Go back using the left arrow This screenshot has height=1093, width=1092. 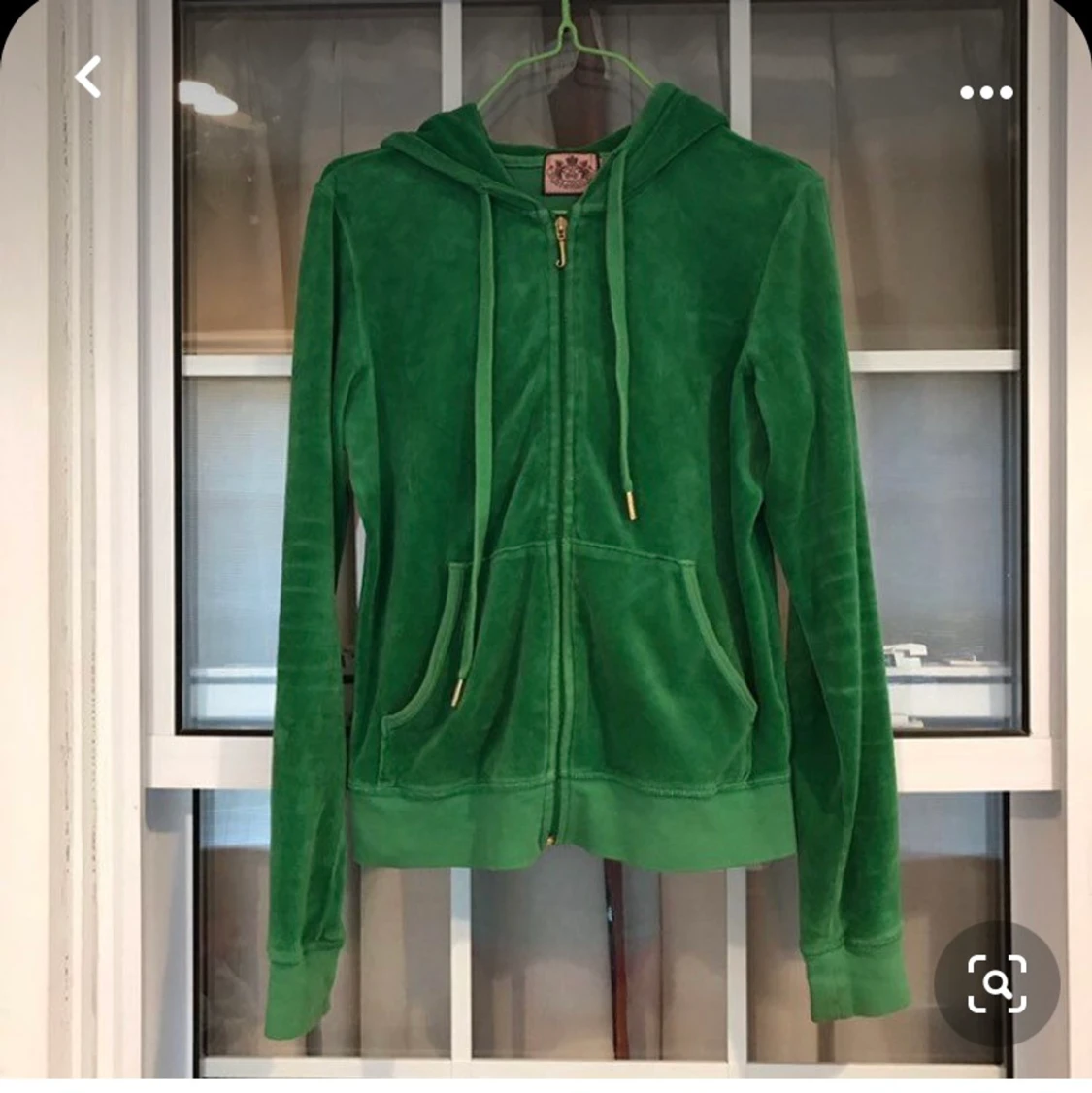click(x=89, y=79)
